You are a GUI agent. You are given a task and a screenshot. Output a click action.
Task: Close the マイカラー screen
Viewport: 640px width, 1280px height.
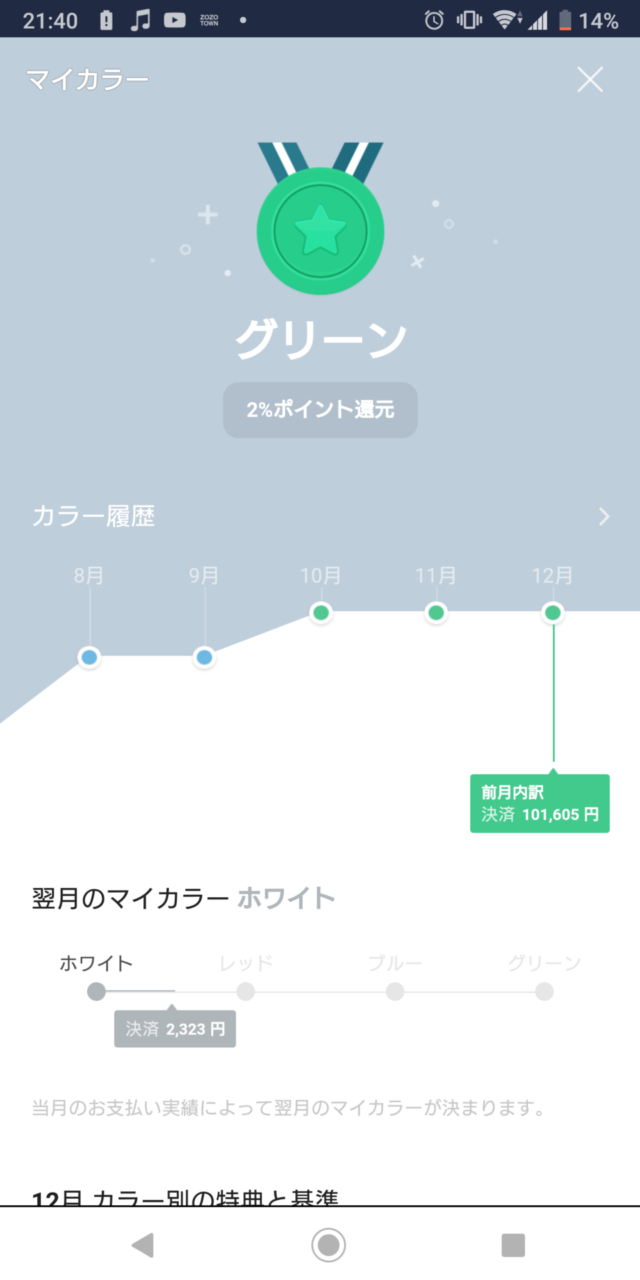590,80
